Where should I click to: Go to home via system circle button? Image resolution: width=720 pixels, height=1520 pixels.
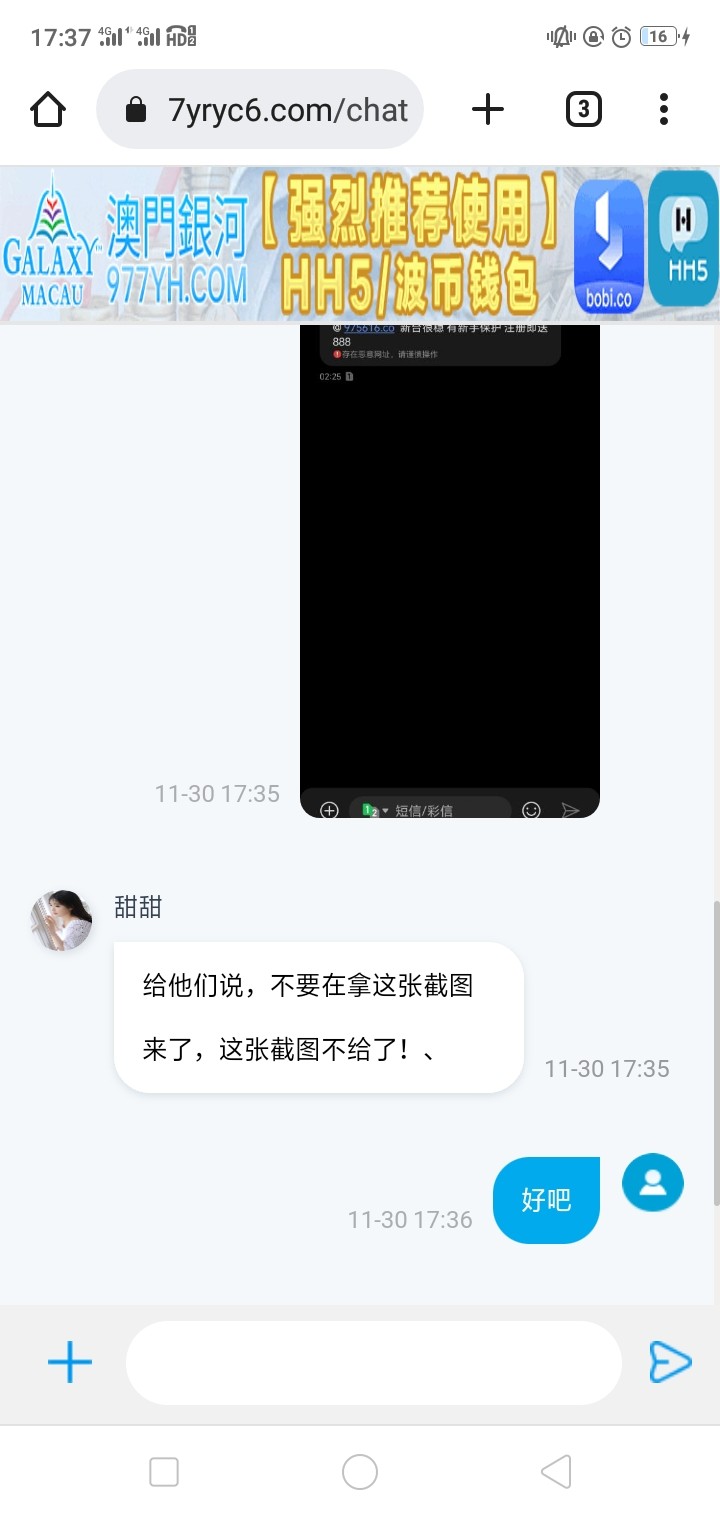pos(360,1472)
